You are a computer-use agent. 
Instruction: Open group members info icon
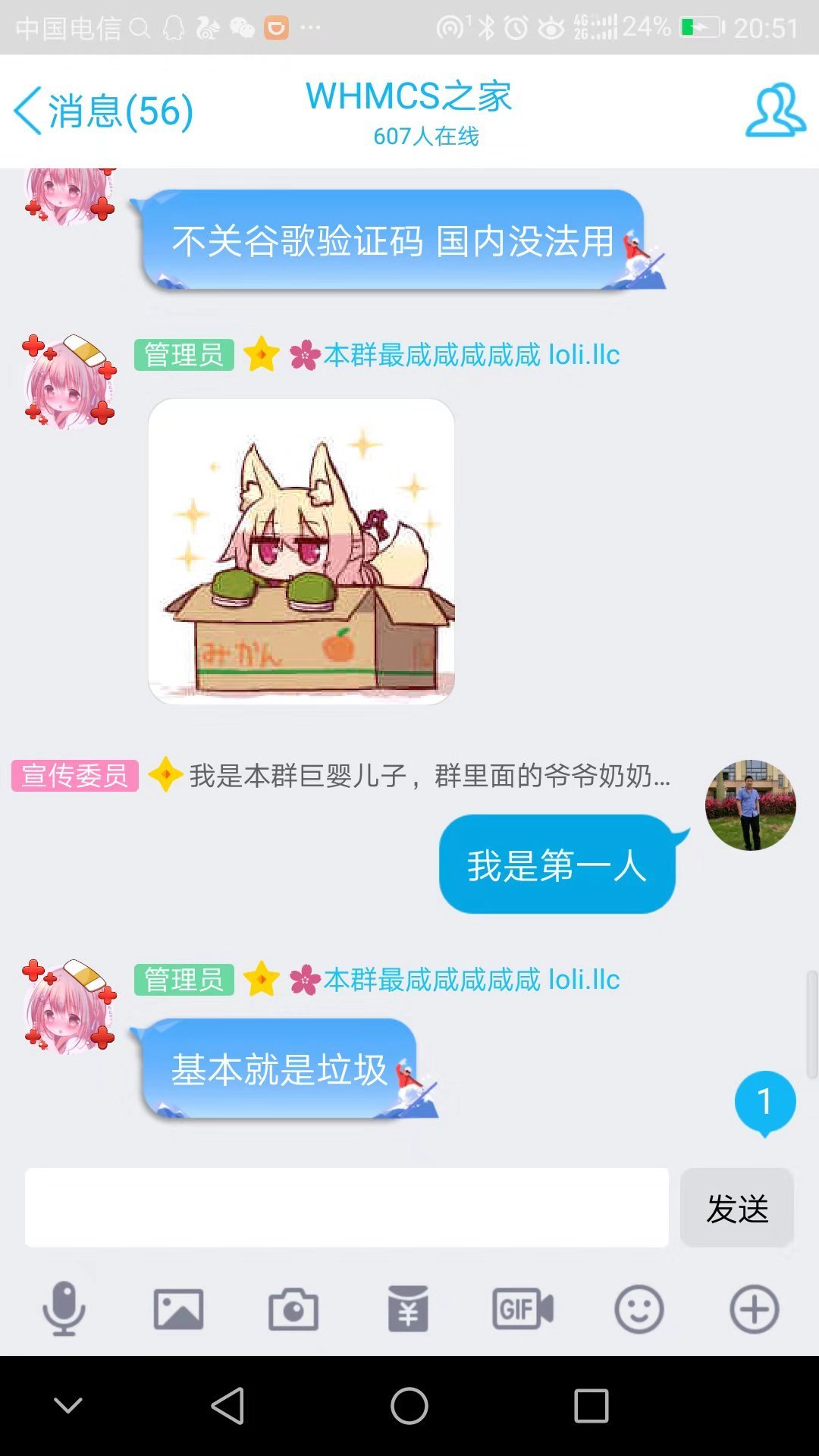pos(775,111)
